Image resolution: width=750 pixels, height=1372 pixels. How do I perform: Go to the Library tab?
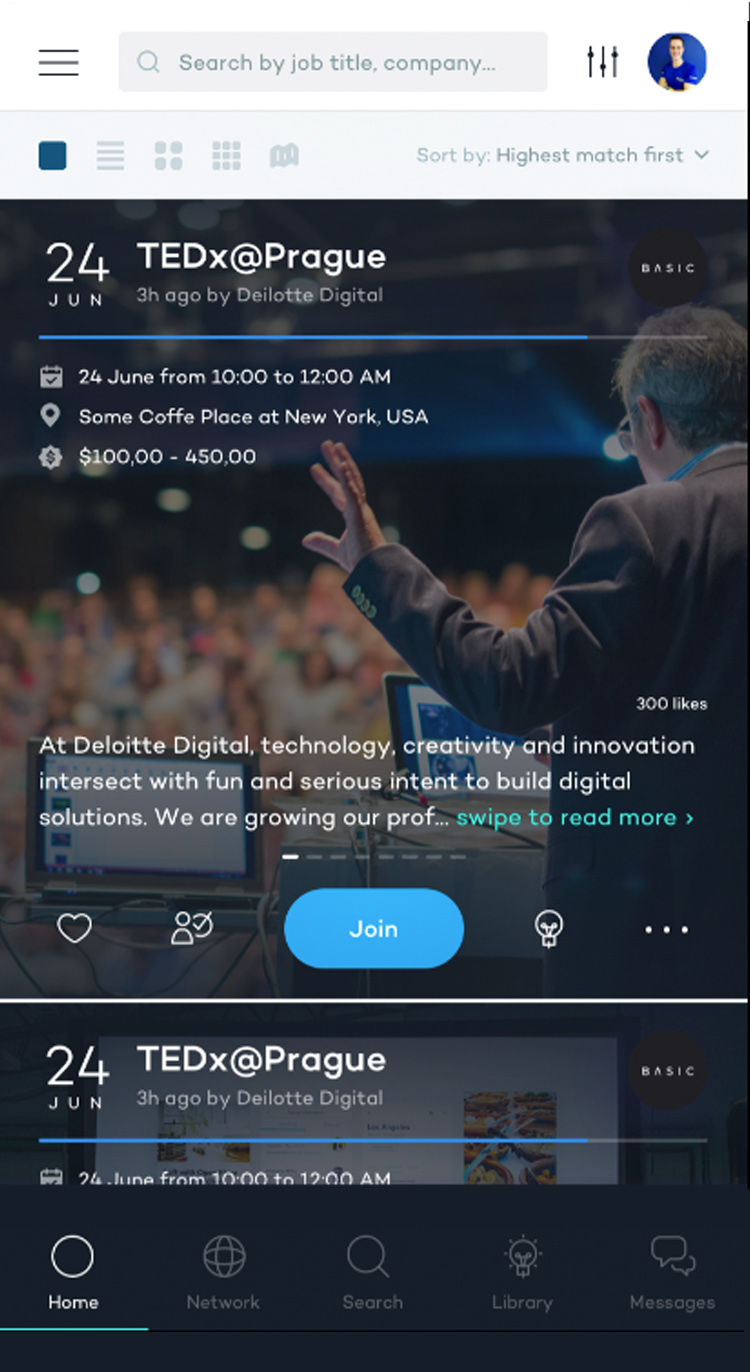pos(522,1272)
